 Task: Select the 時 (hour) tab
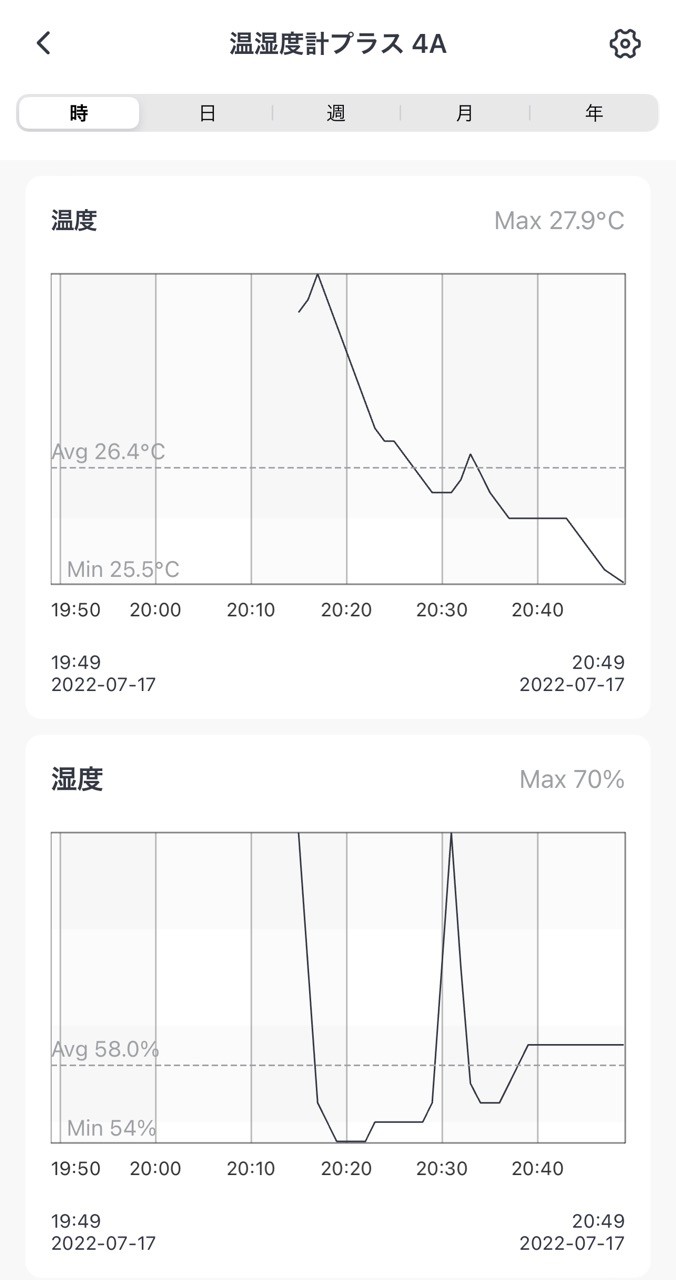(79, 113)
